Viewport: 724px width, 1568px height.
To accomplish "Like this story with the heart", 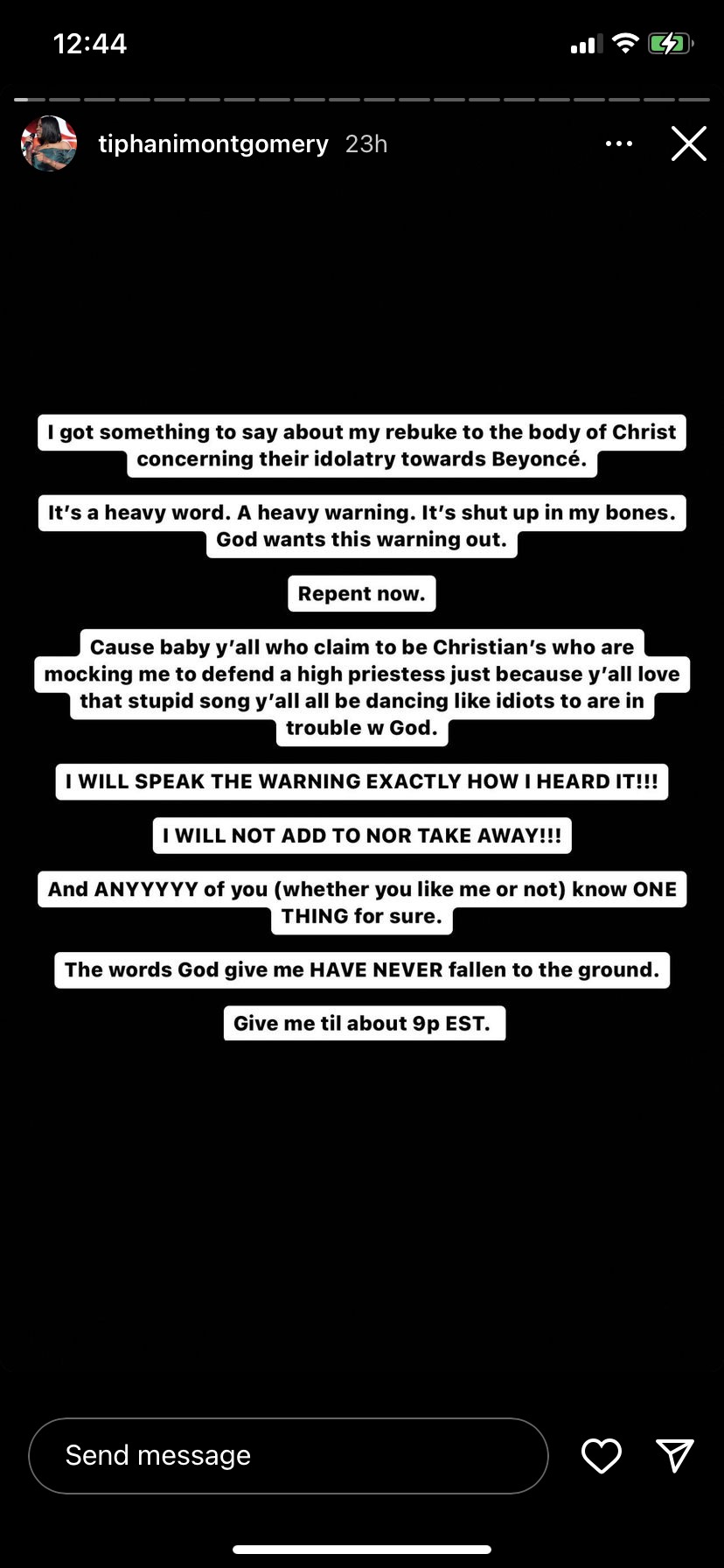I will point(602,1455).
